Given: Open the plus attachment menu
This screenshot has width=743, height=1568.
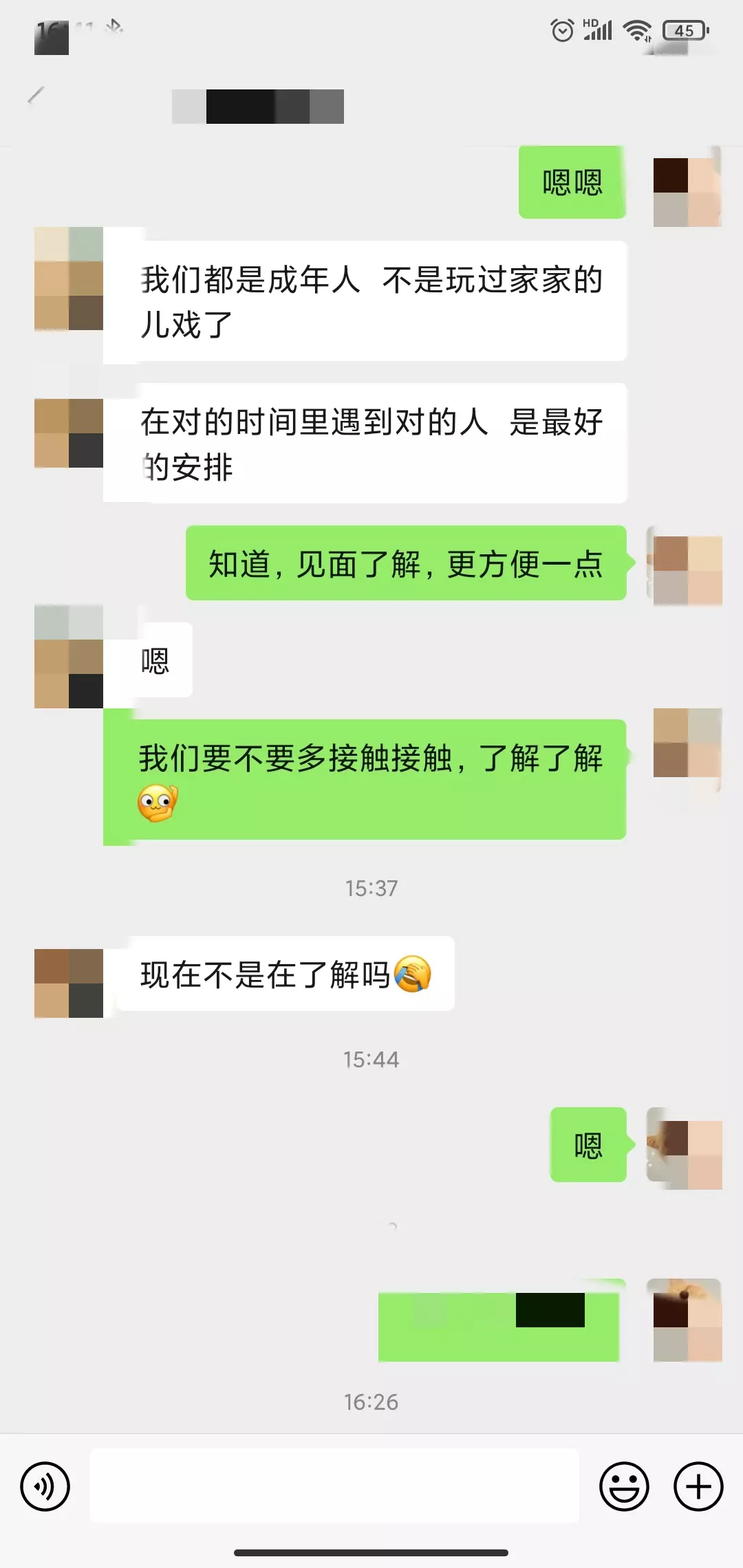Looking at the screenshot, I should pos(698,1486).
